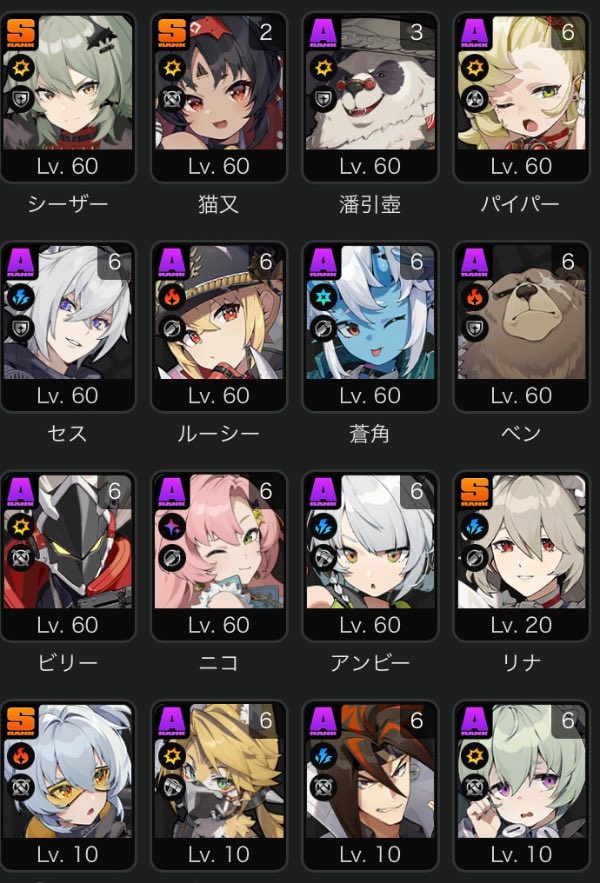Open アンビー character card
Screen dimensions: 600x883
[370, 555]
